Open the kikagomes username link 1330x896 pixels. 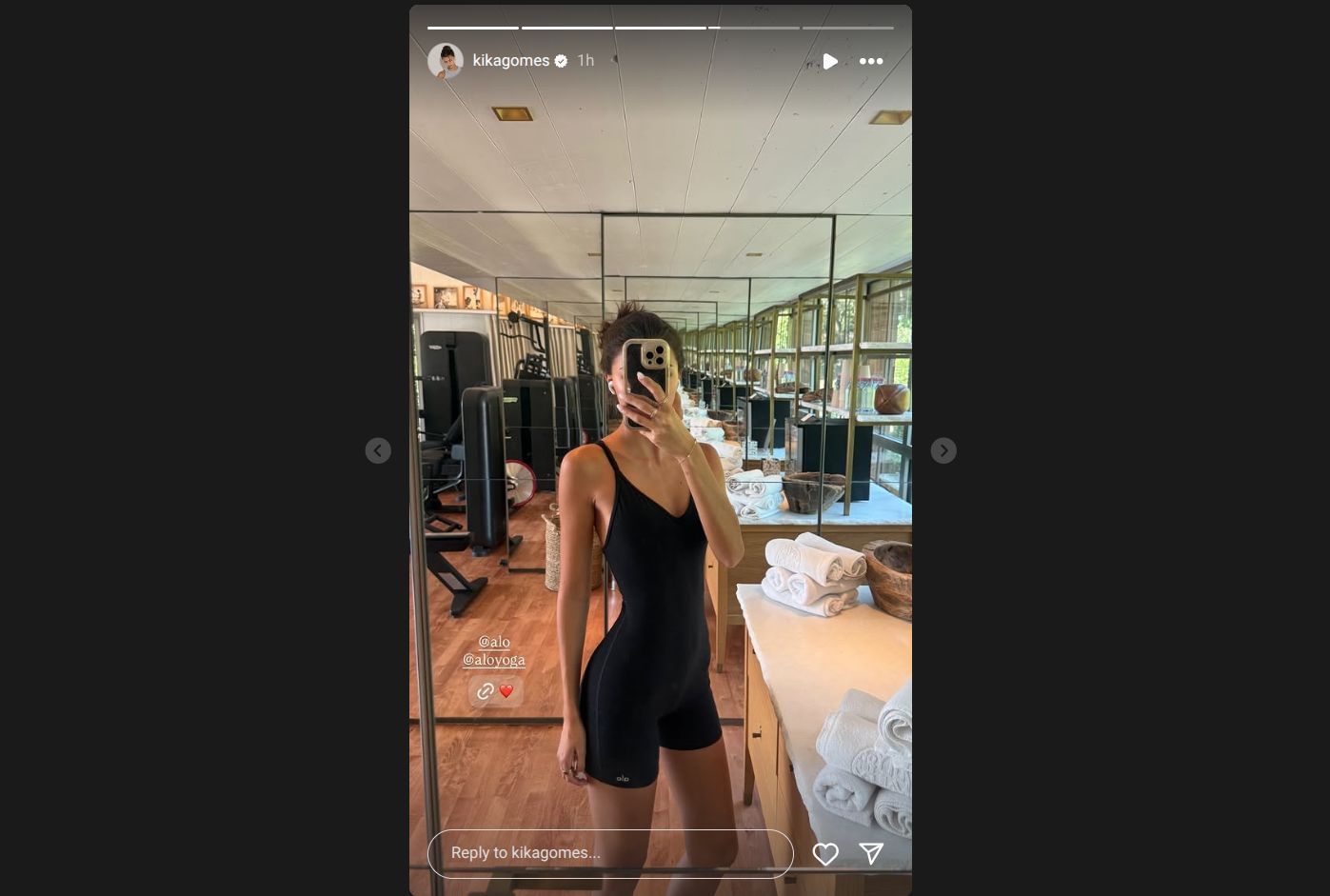[x=510, y=61]
